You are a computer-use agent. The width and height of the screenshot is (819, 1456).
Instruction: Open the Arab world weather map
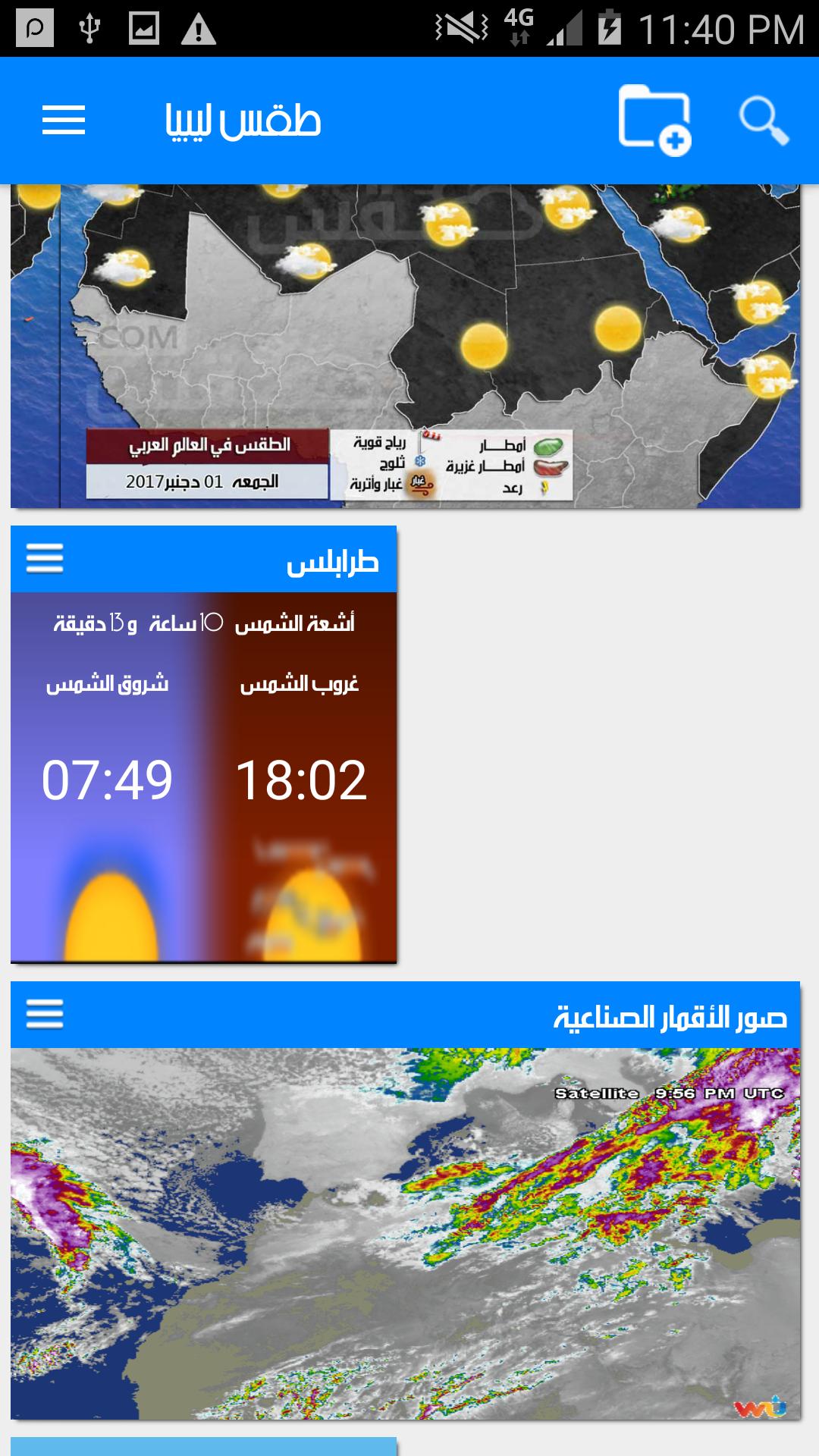(405, 345)
